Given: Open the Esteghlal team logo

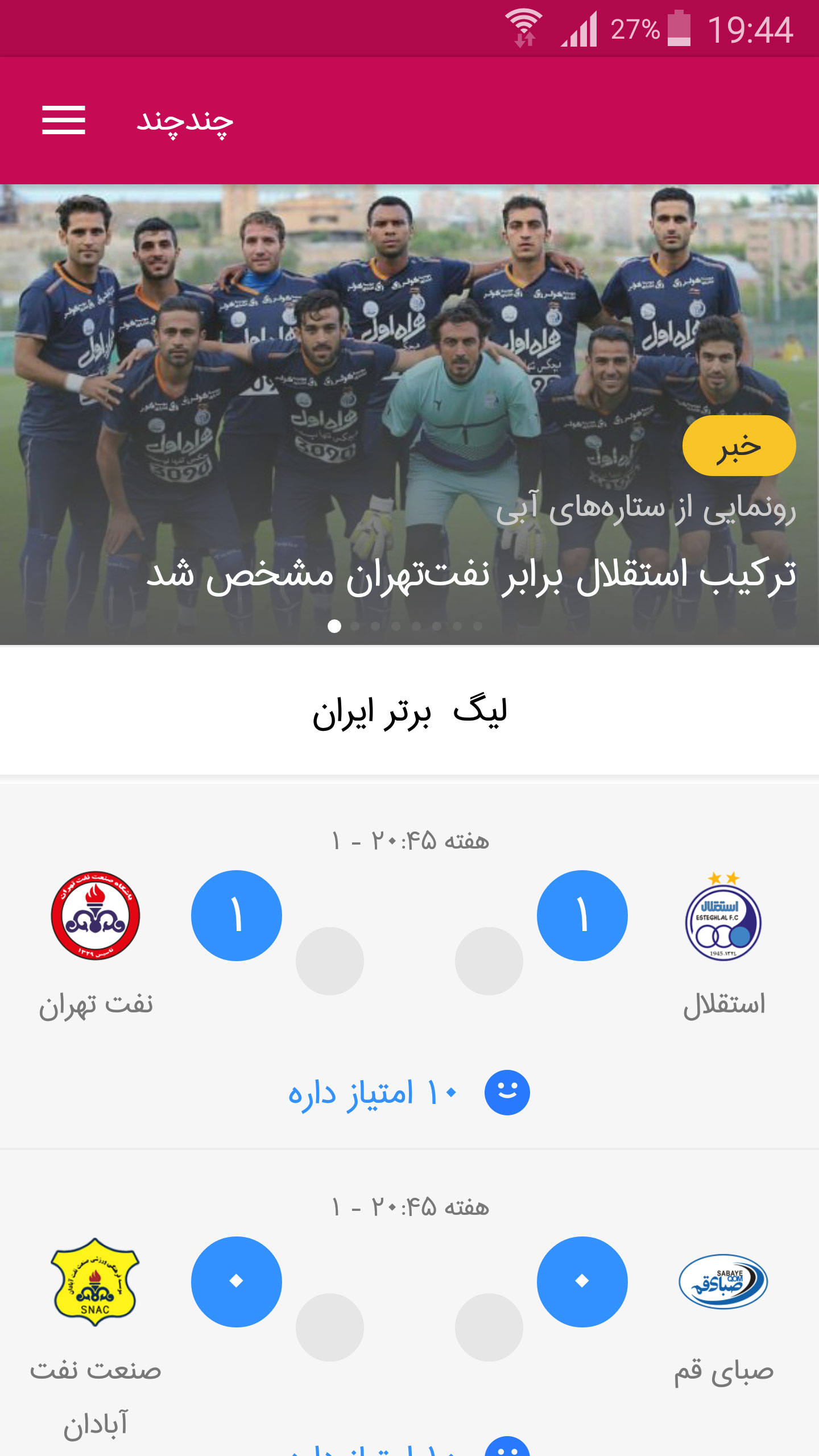Looking at the screenshot, I should (x=723, y=916).
